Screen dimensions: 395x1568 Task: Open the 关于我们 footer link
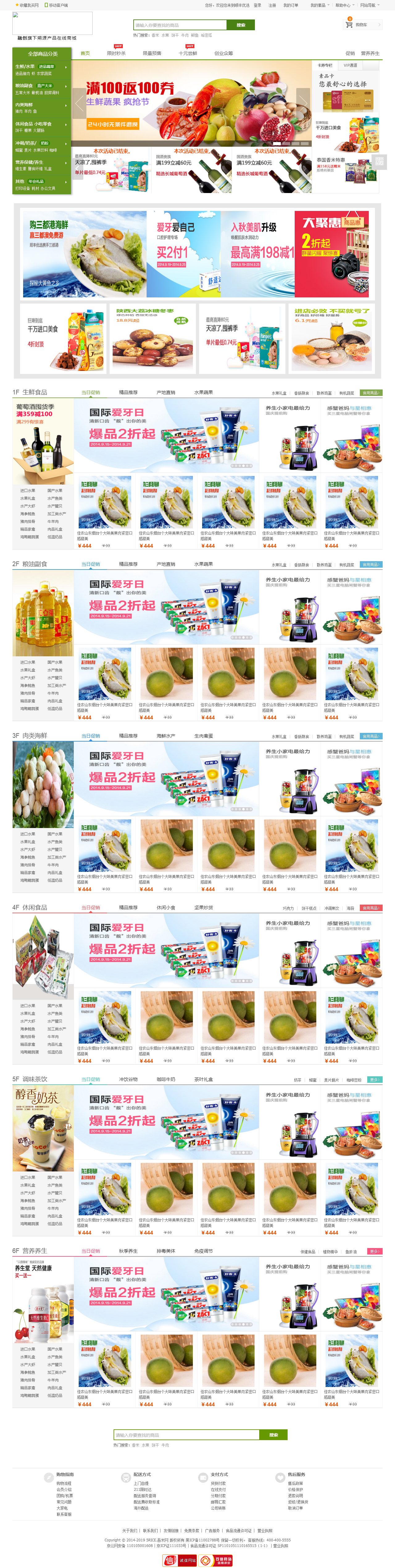pyautogui.click(x=129, y=1530)
